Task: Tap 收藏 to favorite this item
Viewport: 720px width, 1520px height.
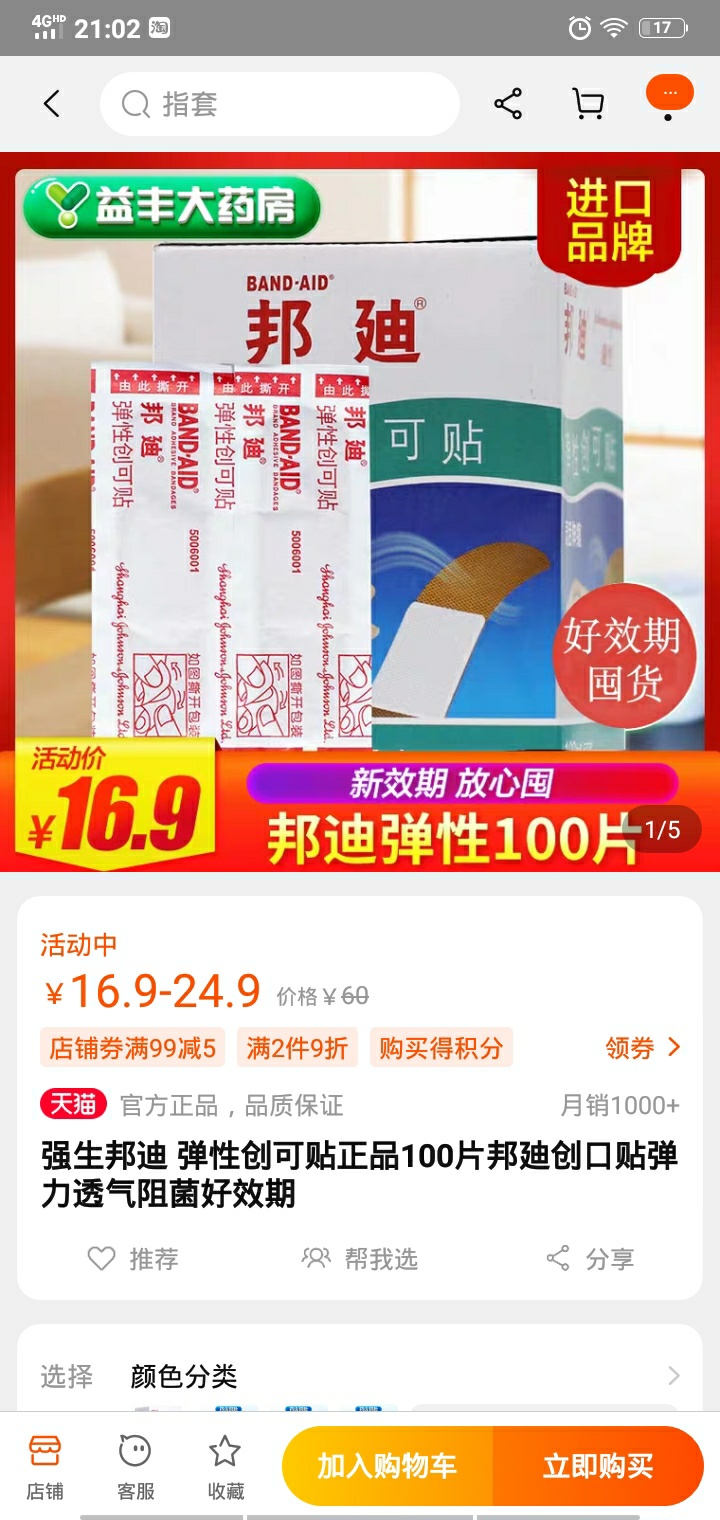Action: (x=225, y=1466)
